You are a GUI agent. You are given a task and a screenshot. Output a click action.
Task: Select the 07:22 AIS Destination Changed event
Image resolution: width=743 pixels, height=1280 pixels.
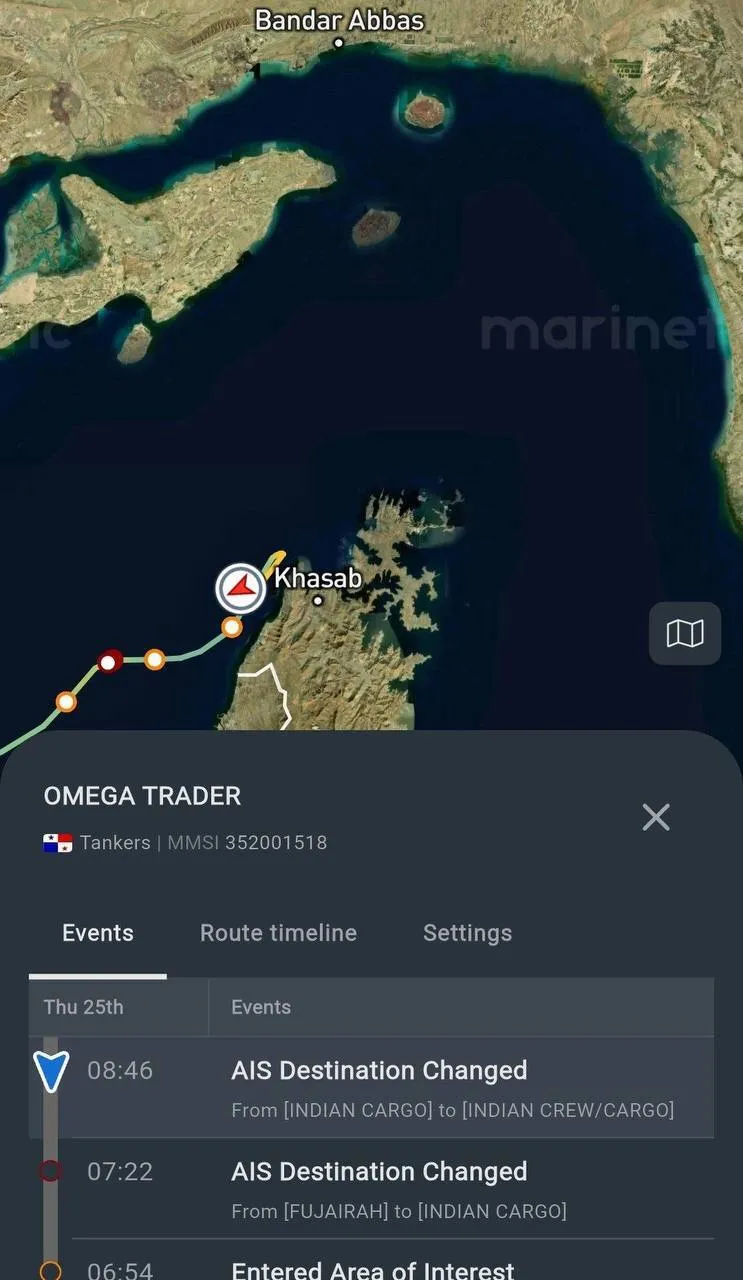point(371,1189)
